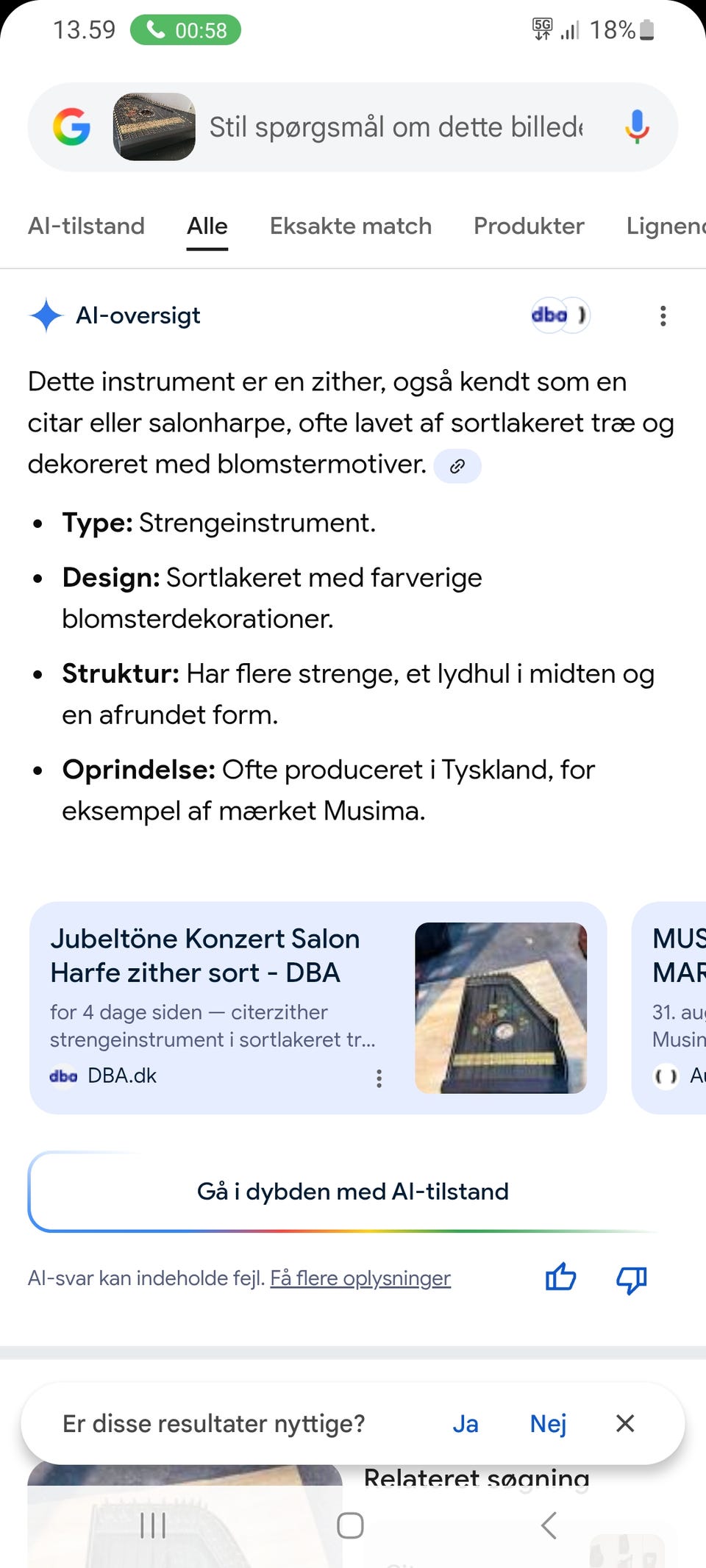Tap the DBA favicon on the Jubeltöne card
This screenshot has height=1568, width=706.
click(63, 1076)
